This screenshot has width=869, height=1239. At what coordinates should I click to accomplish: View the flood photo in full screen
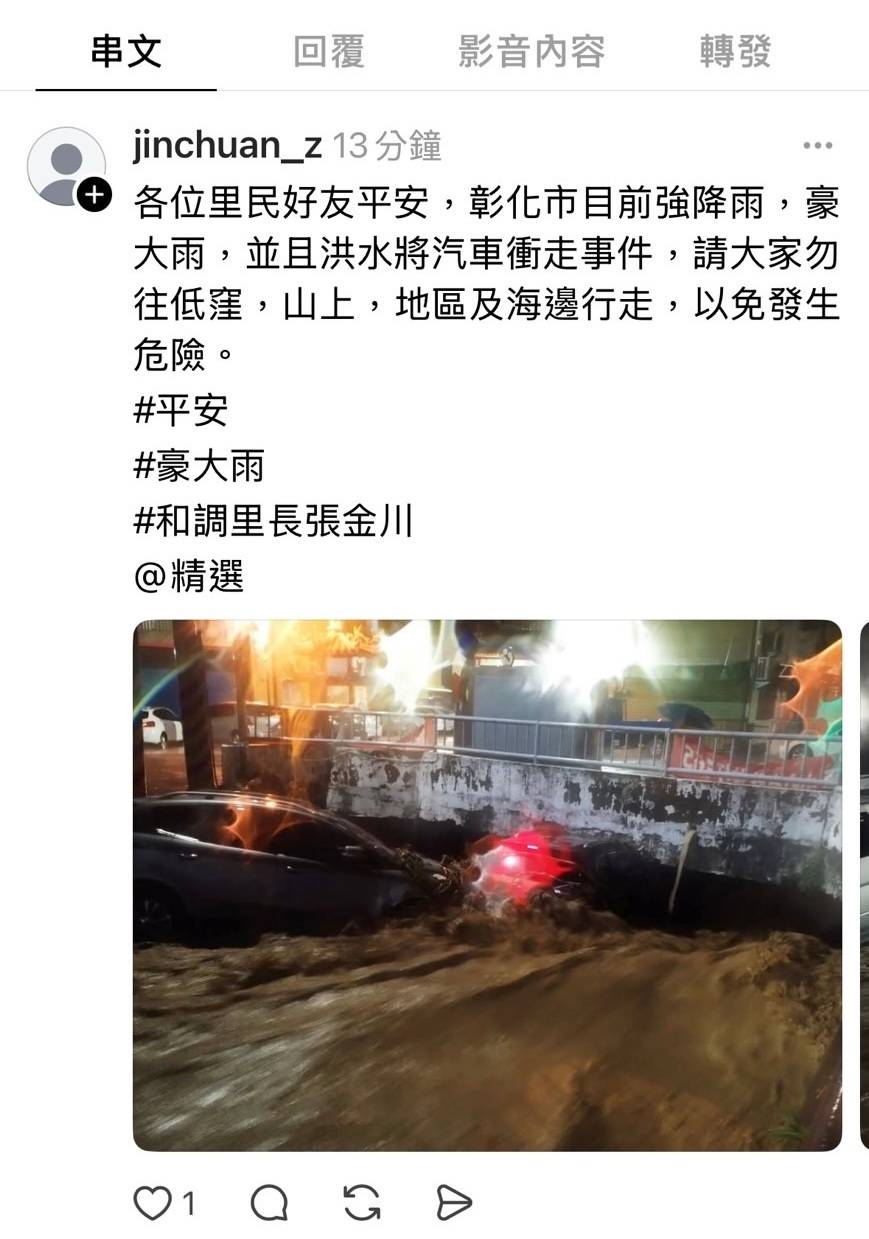click(x=487, y=885)
